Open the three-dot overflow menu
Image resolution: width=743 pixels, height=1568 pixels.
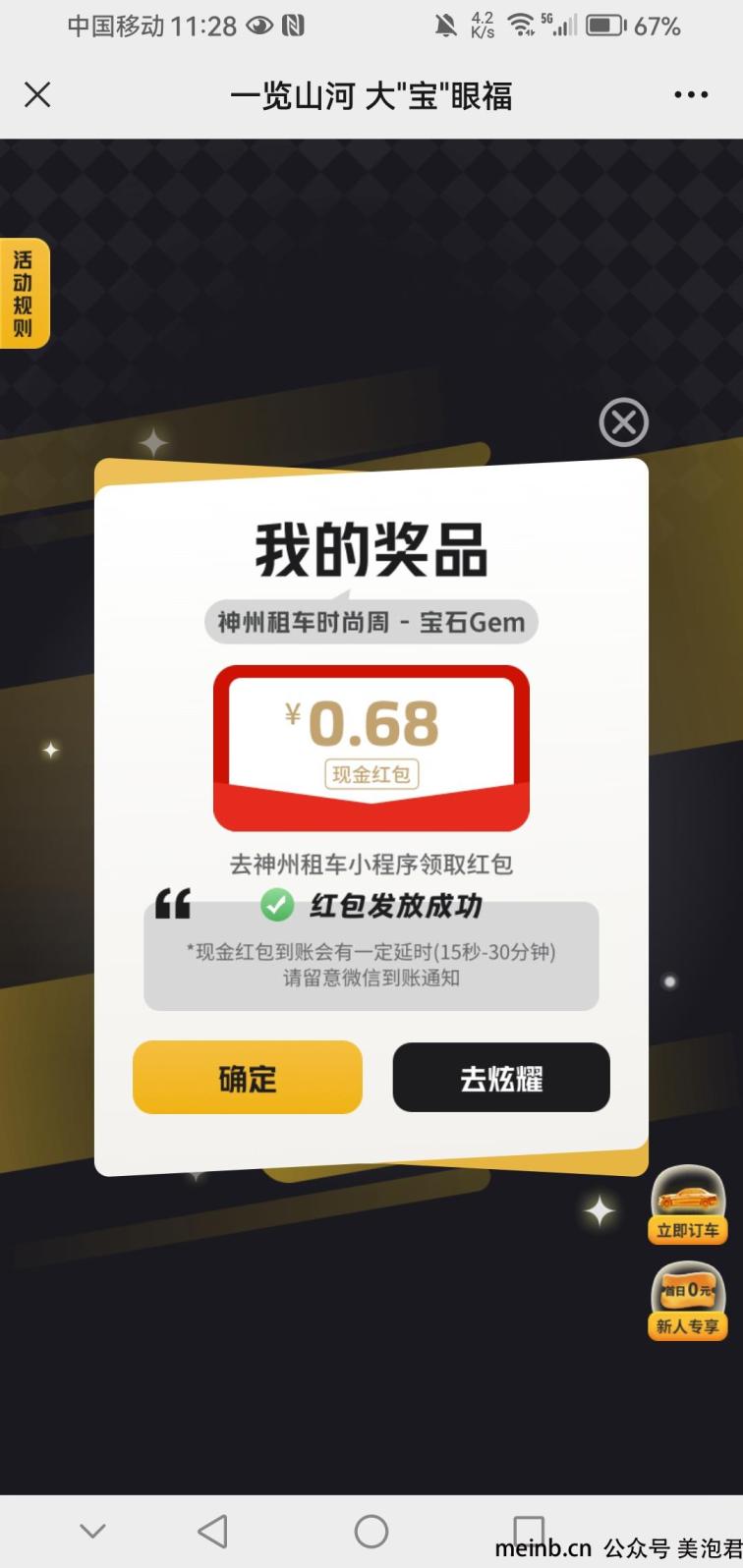coord(691,94)
